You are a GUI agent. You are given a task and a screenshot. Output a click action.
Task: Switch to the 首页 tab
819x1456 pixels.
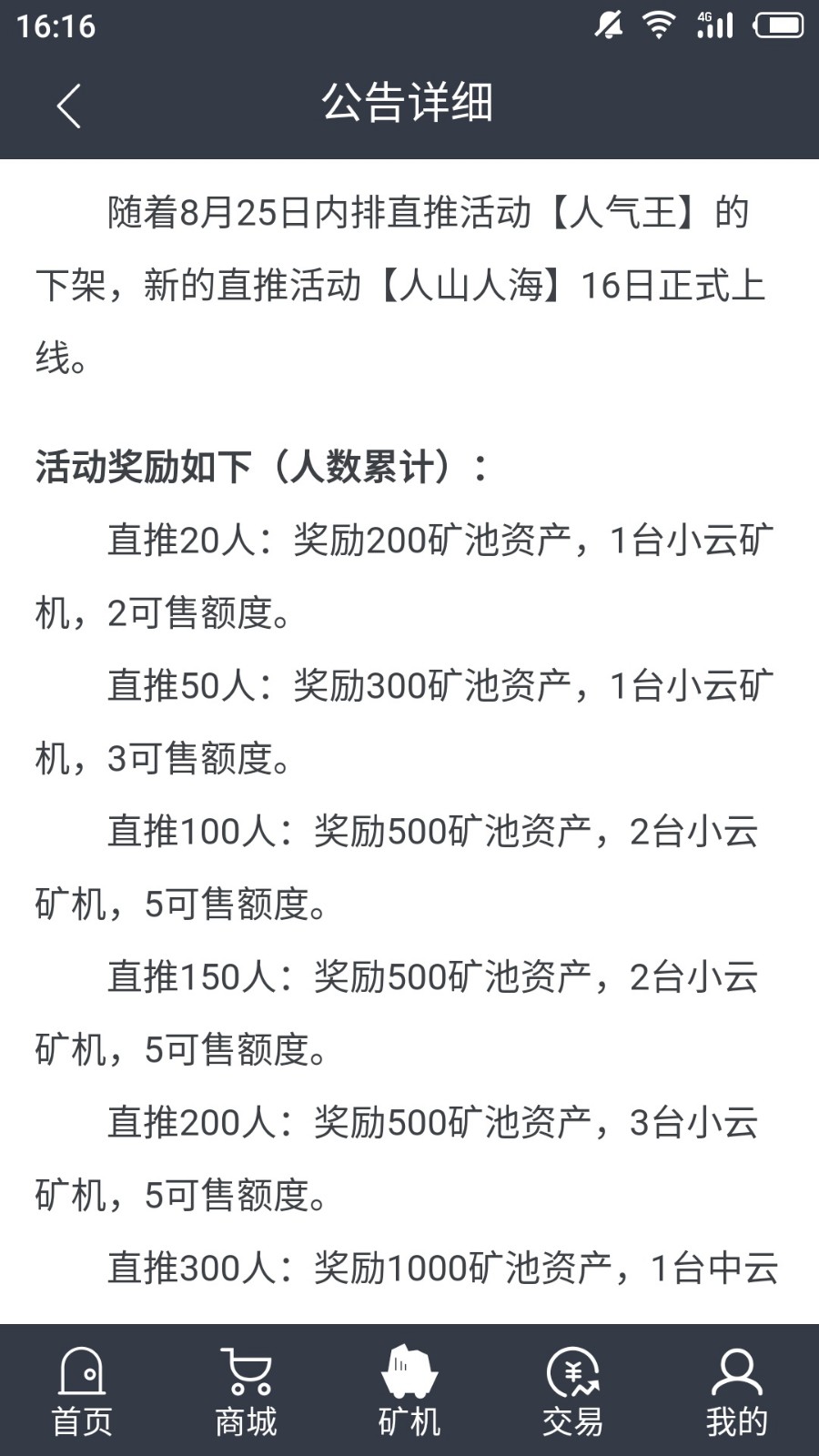(82, 1391)
